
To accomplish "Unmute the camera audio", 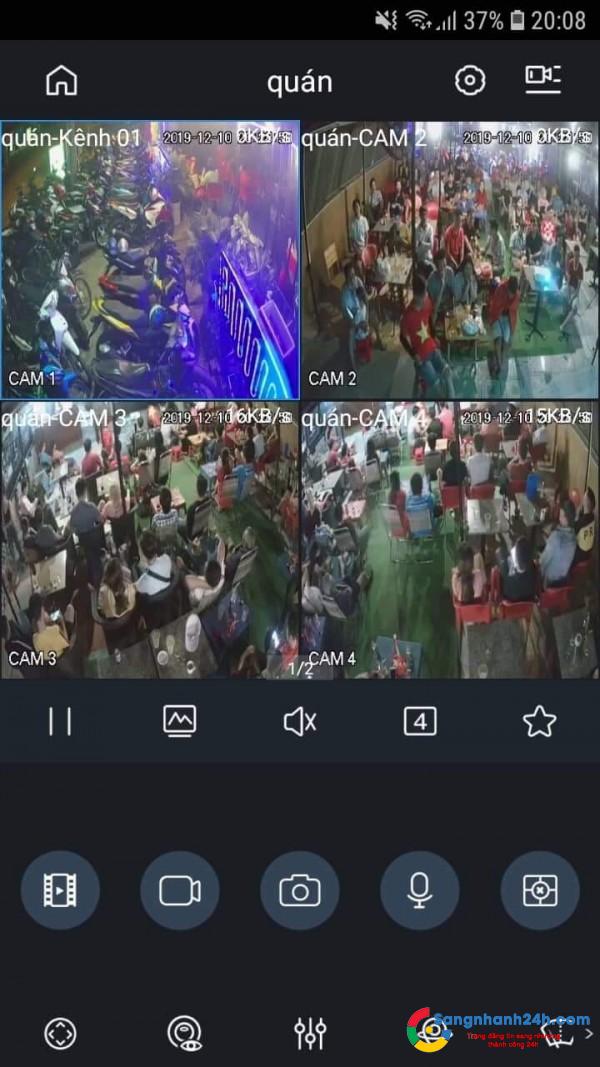I will click(300, 721).
